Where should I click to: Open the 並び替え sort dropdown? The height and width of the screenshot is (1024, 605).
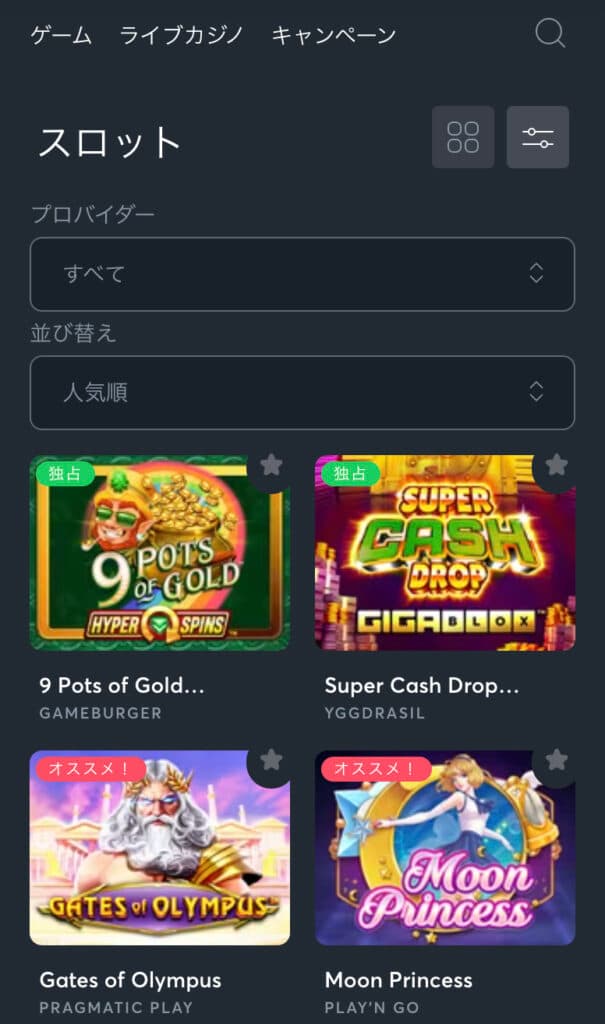coord(302,393)
